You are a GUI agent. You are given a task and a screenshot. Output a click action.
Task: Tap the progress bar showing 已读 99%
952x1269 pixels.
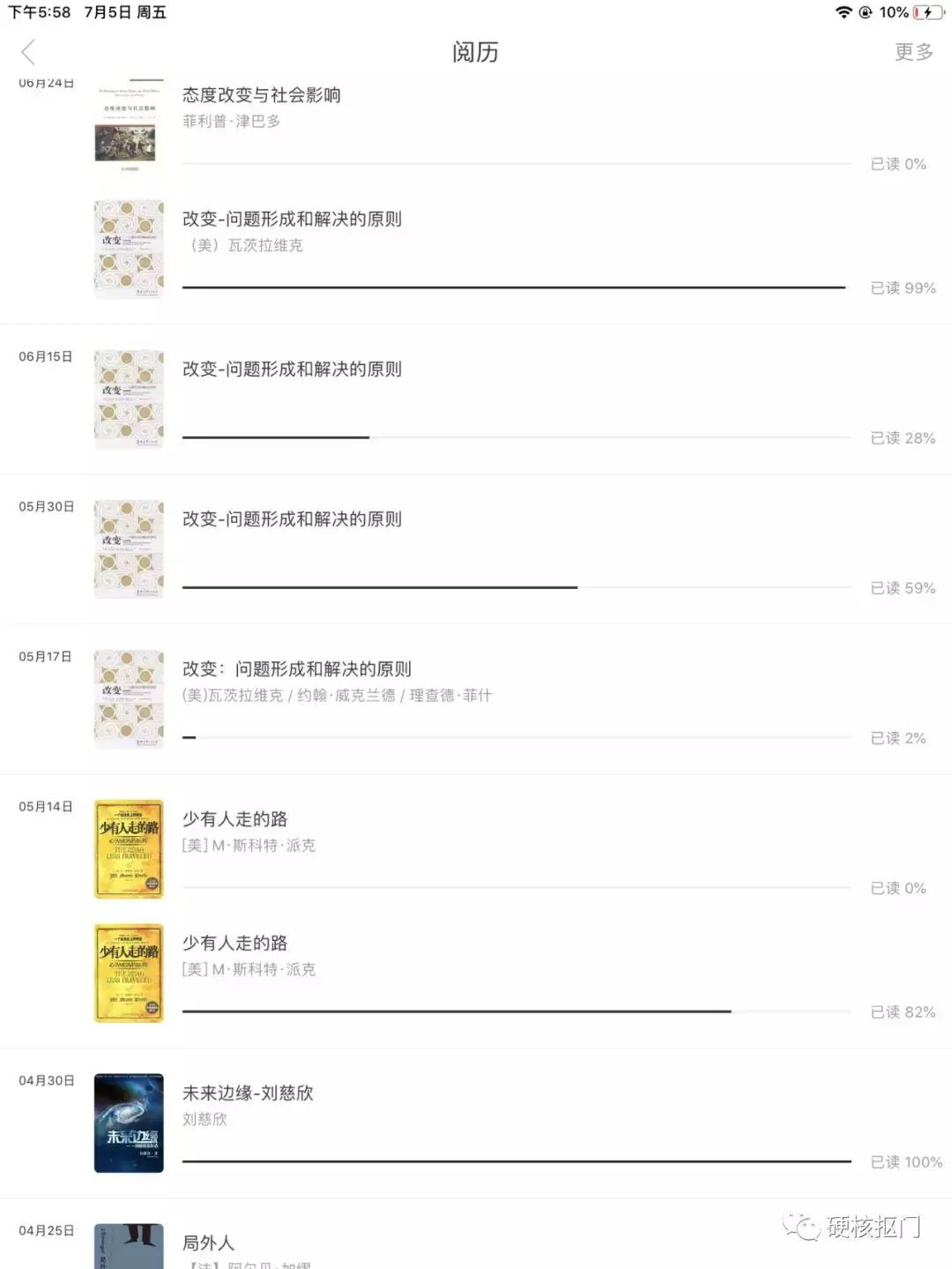[511, 287]
